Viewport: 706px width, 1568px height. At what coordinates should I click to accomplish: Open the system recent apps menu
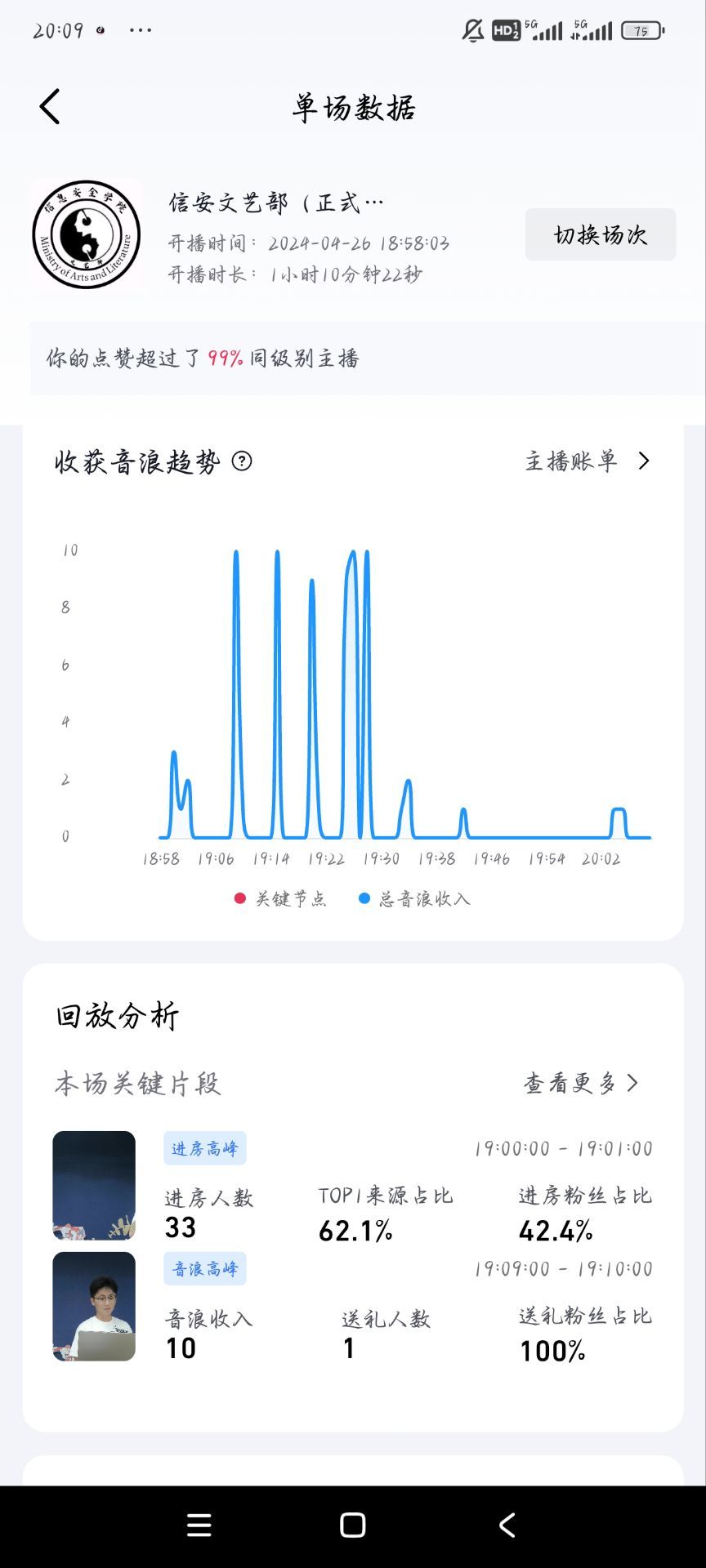[199, 1525]
